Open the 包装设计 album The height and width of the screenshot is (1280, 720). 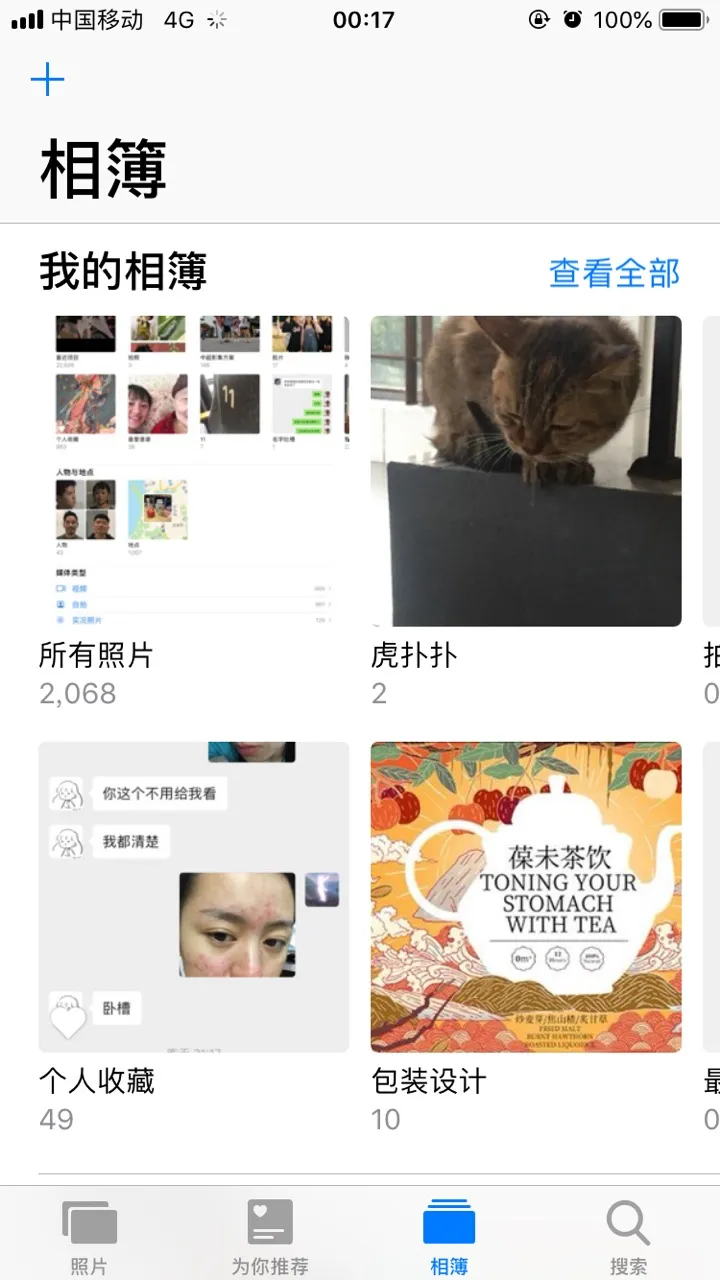[x=526, y=897]
